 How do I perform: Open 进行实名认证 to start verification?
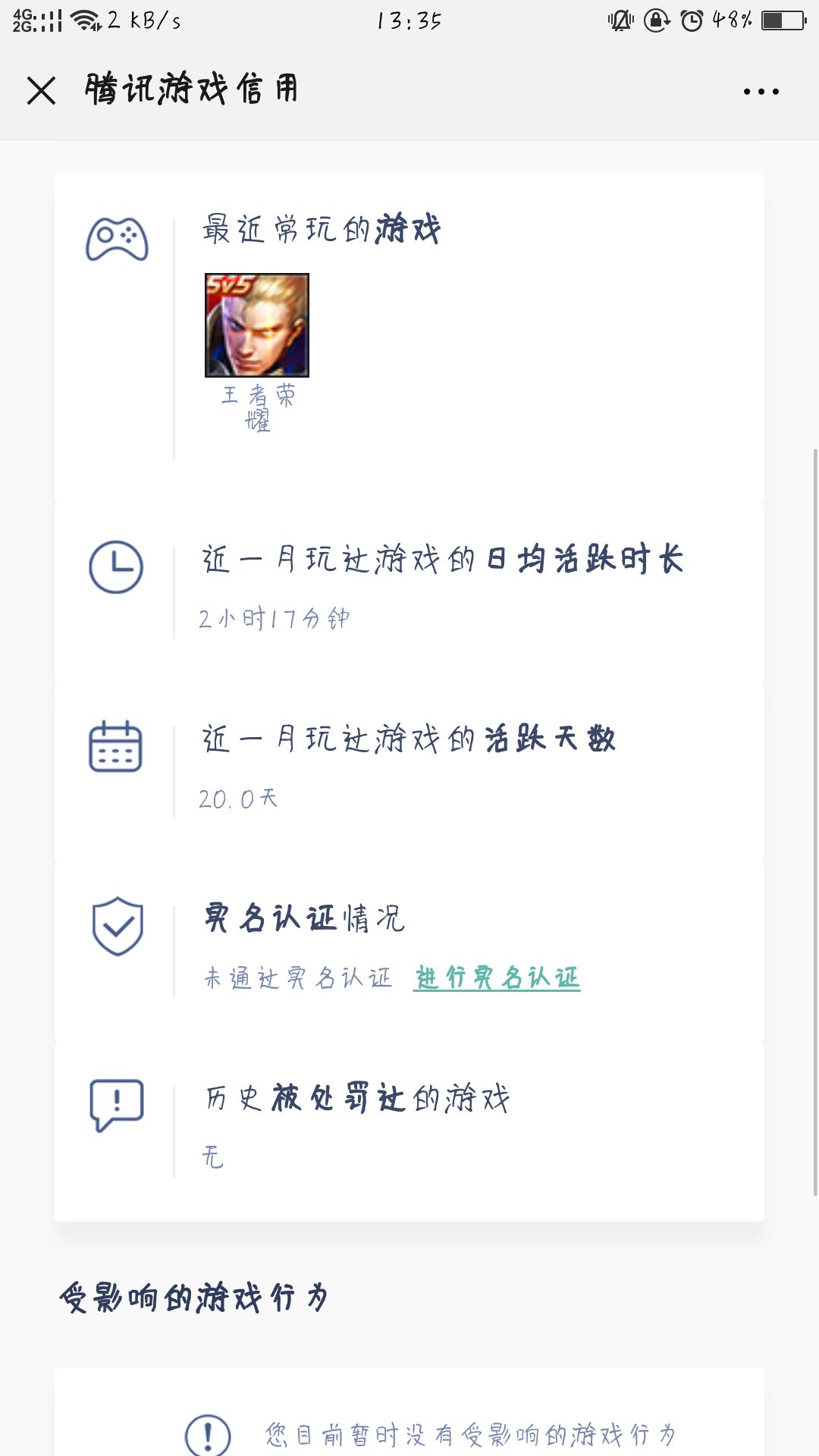[x=496, y=978]
